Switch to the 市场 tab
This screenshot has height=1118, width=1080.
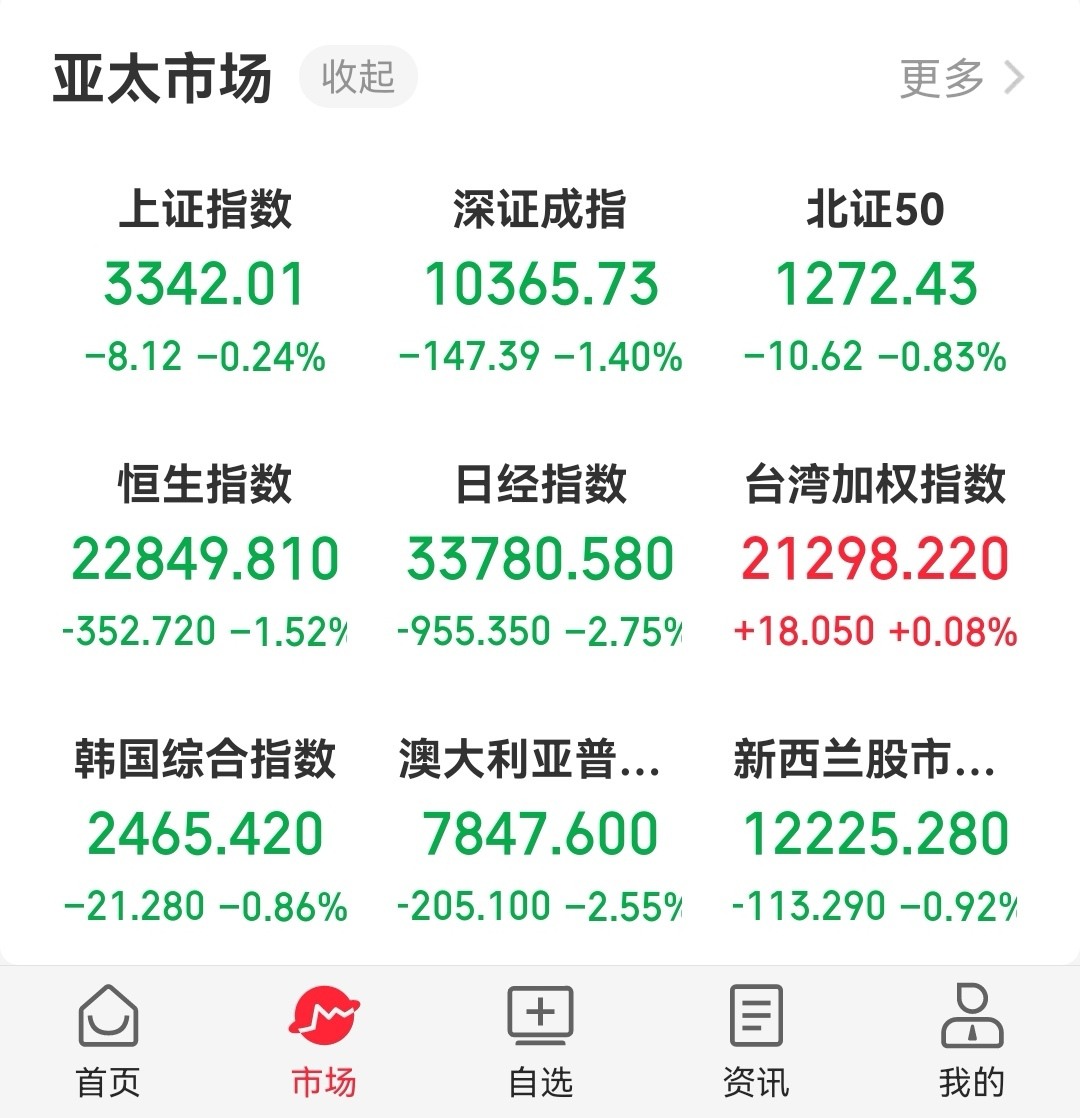point(324,1040)
